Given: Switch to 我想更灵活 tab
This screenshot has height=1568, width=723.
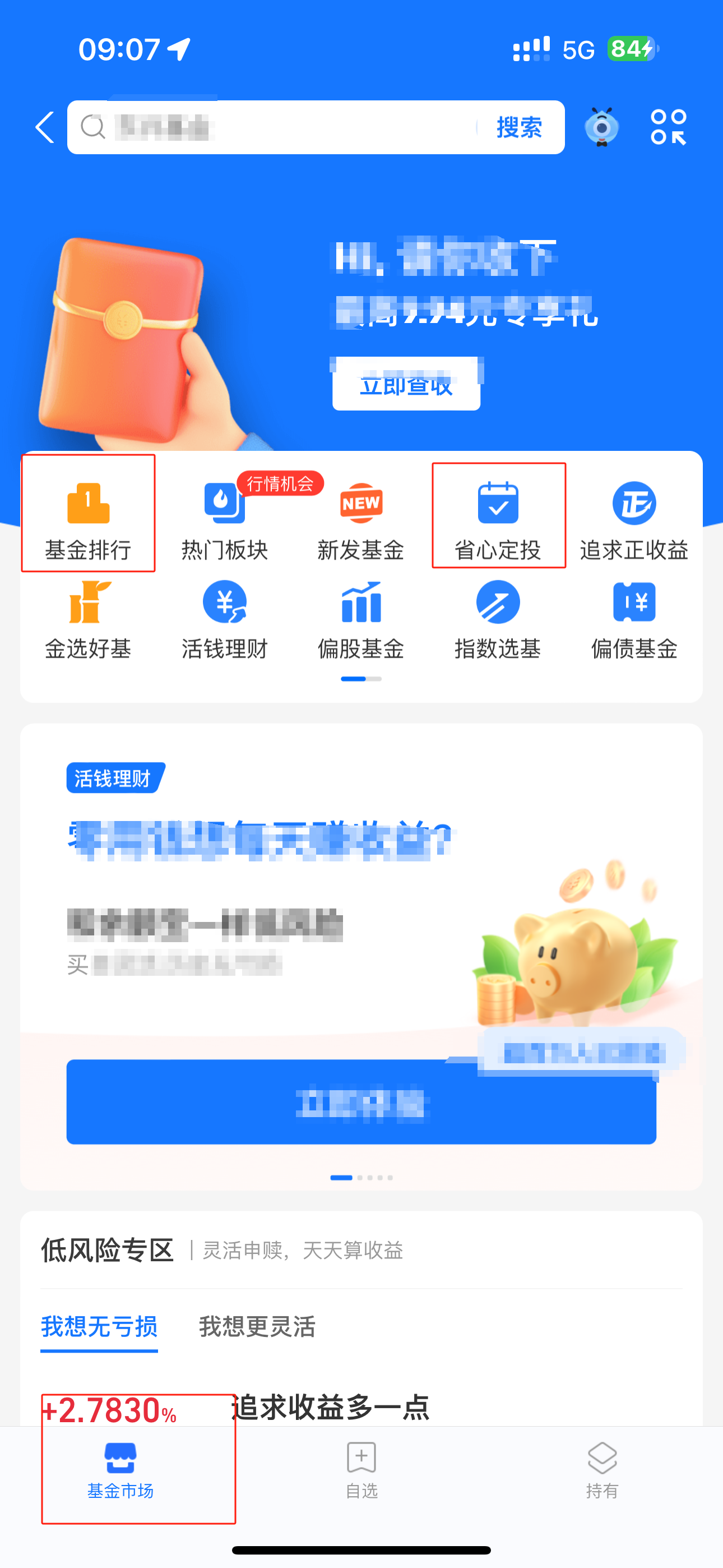Looking at the screenshot, I should (257, 1326).
